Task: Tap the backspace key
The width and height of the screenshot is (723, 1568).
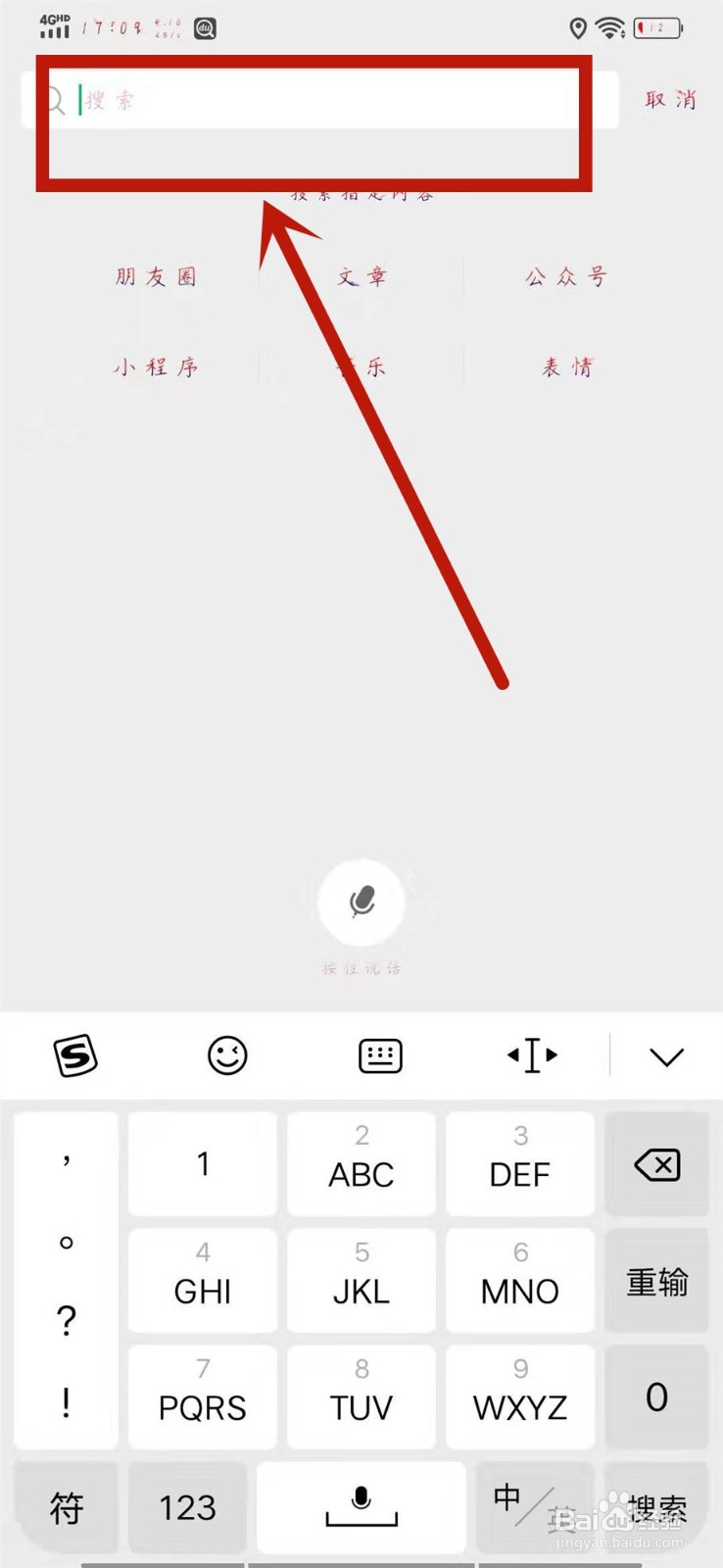Action: [656, 1165]
